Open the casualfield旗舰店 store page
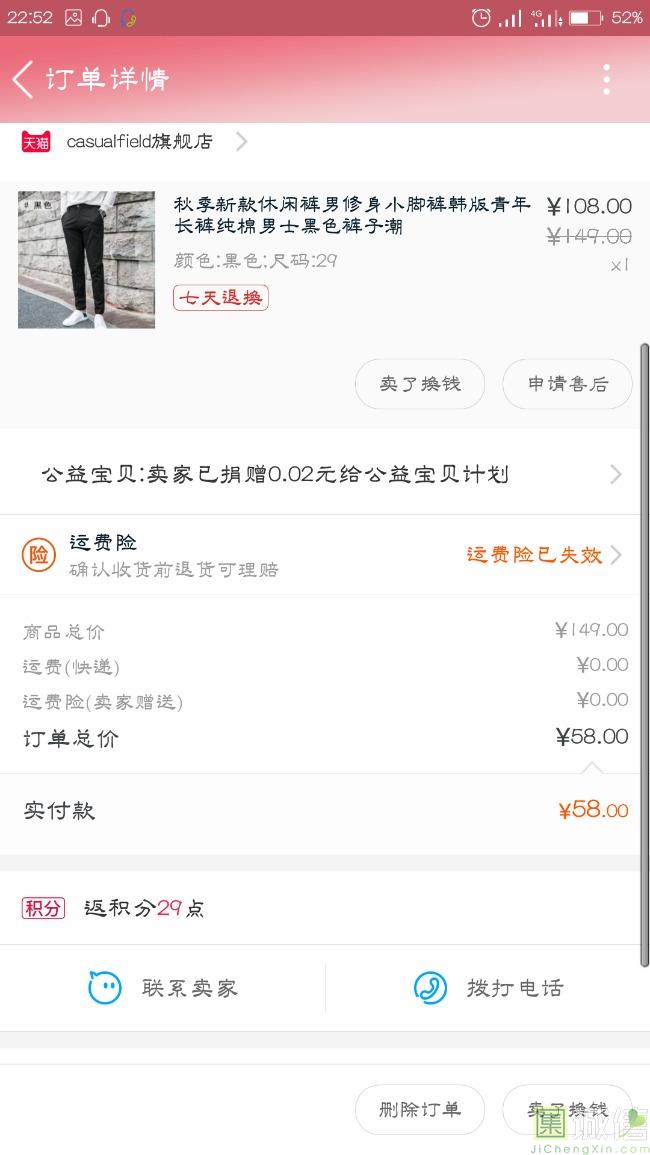 pos(140,142)
